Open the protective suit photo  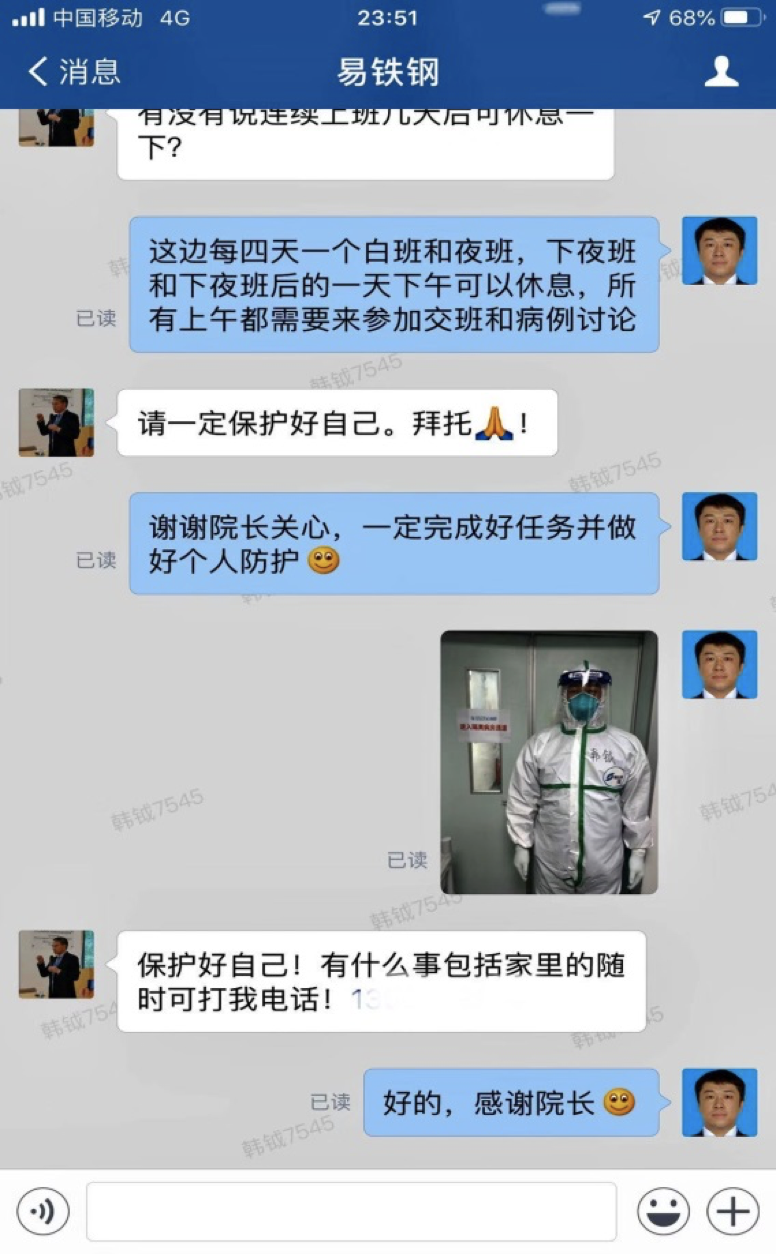[x=549, y=761]
